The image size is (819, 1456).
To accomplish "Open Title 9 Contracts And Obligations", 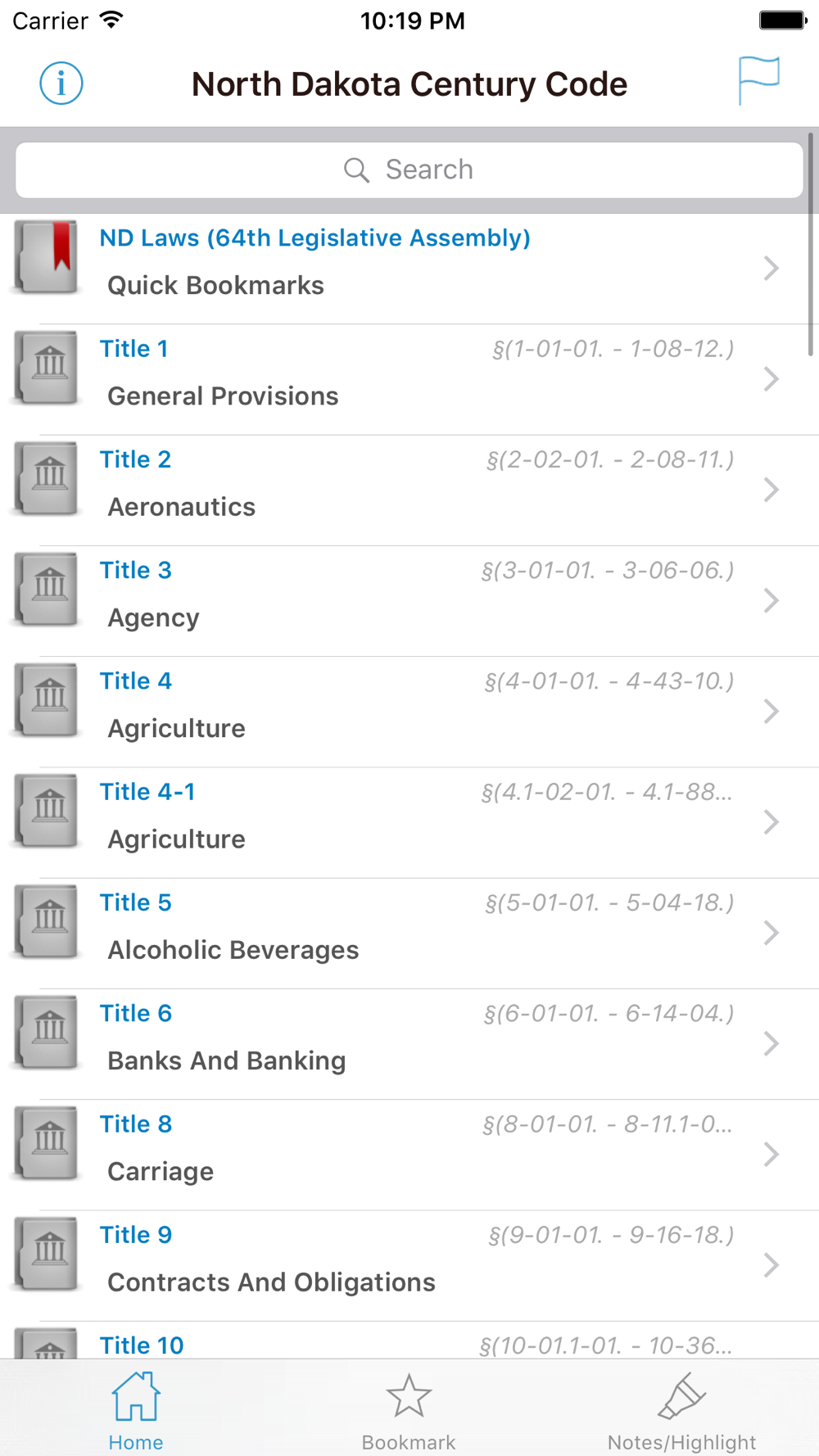I will tap(409, 1264).
